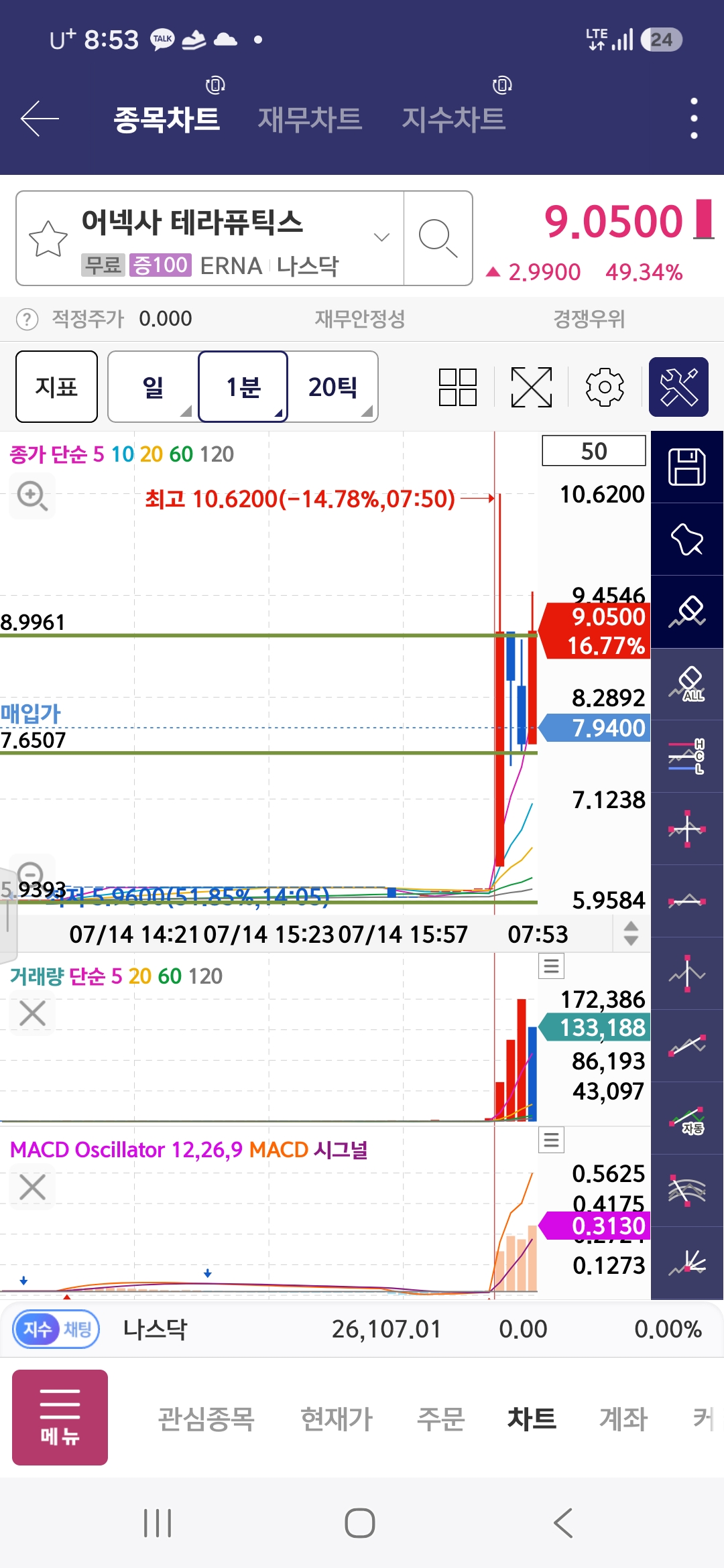The width and height of the screenshot is (724, 1568).
Task: Expand chart to full screen
Action: [x=531, y=387]
